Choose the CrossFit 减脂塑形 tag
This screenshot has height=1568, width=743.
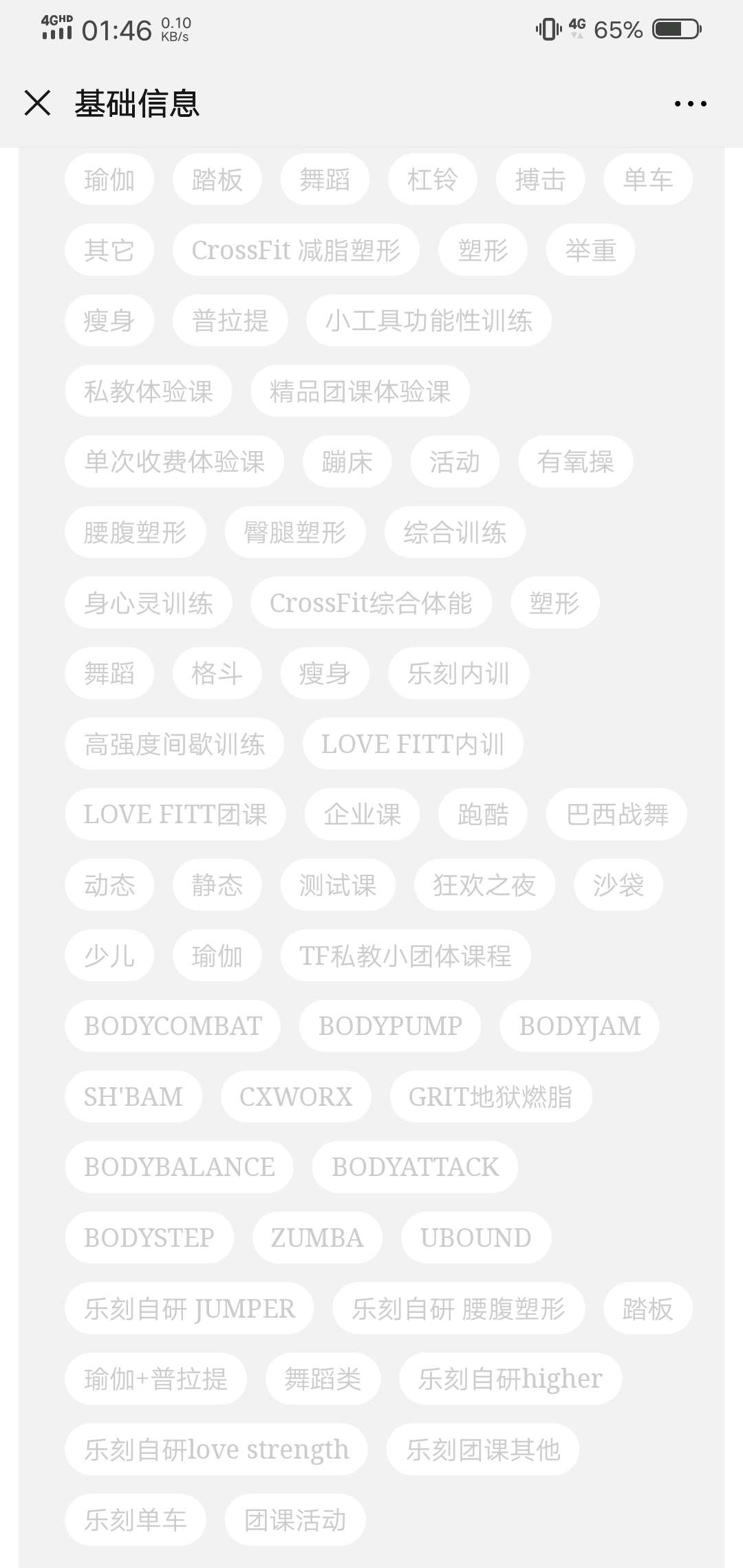click(296, 250)
